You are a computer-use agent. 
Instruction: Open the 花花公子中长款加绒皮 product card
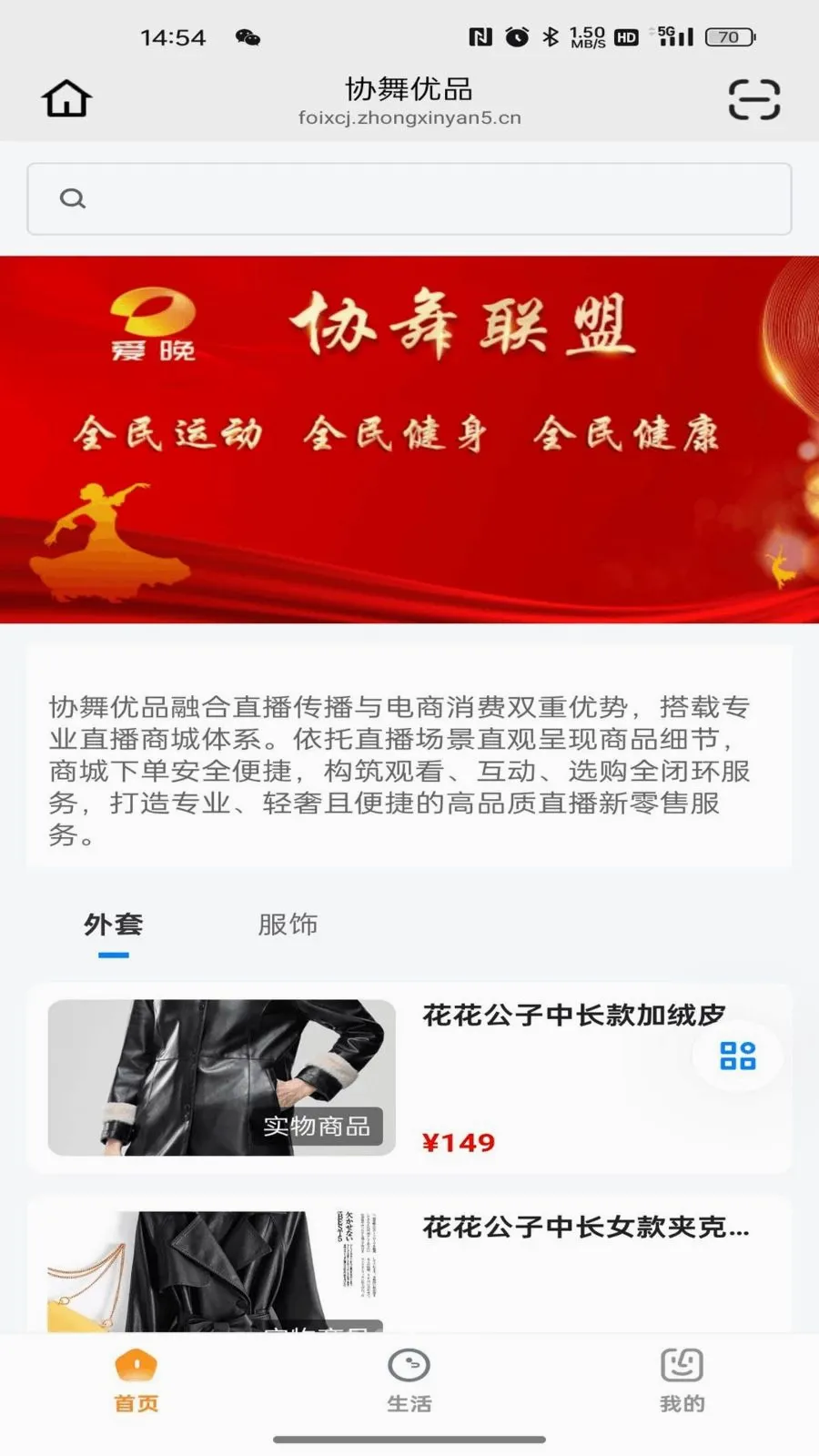click(409, 1078)
